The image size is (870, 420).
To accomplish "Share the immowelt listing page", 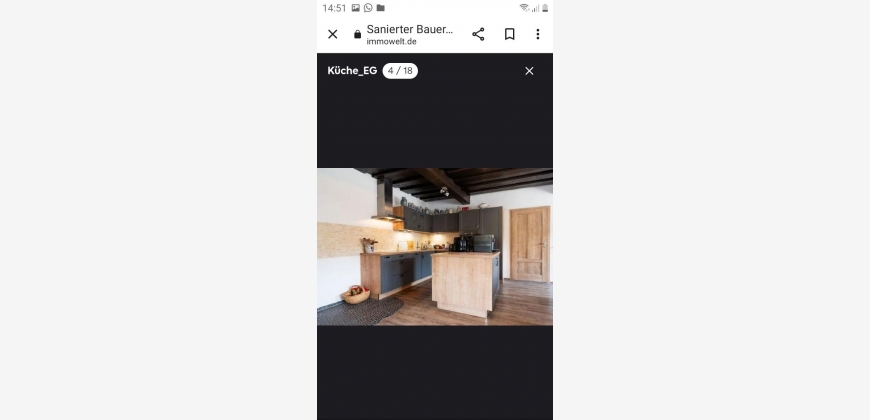I will (x=478, y=34).
